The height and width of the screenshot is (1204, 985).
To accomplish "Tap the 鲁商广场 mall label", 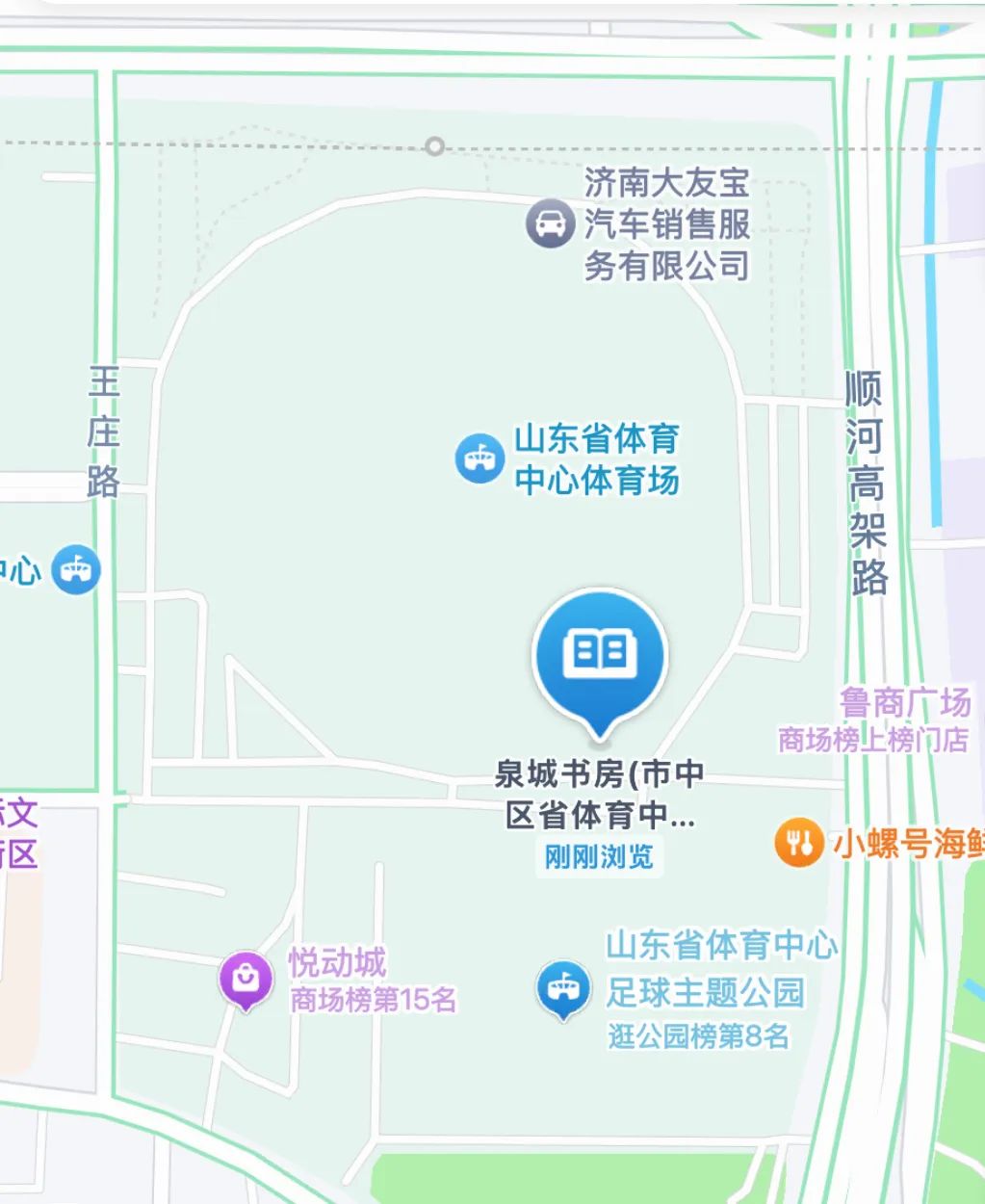I will click(904, 703).
